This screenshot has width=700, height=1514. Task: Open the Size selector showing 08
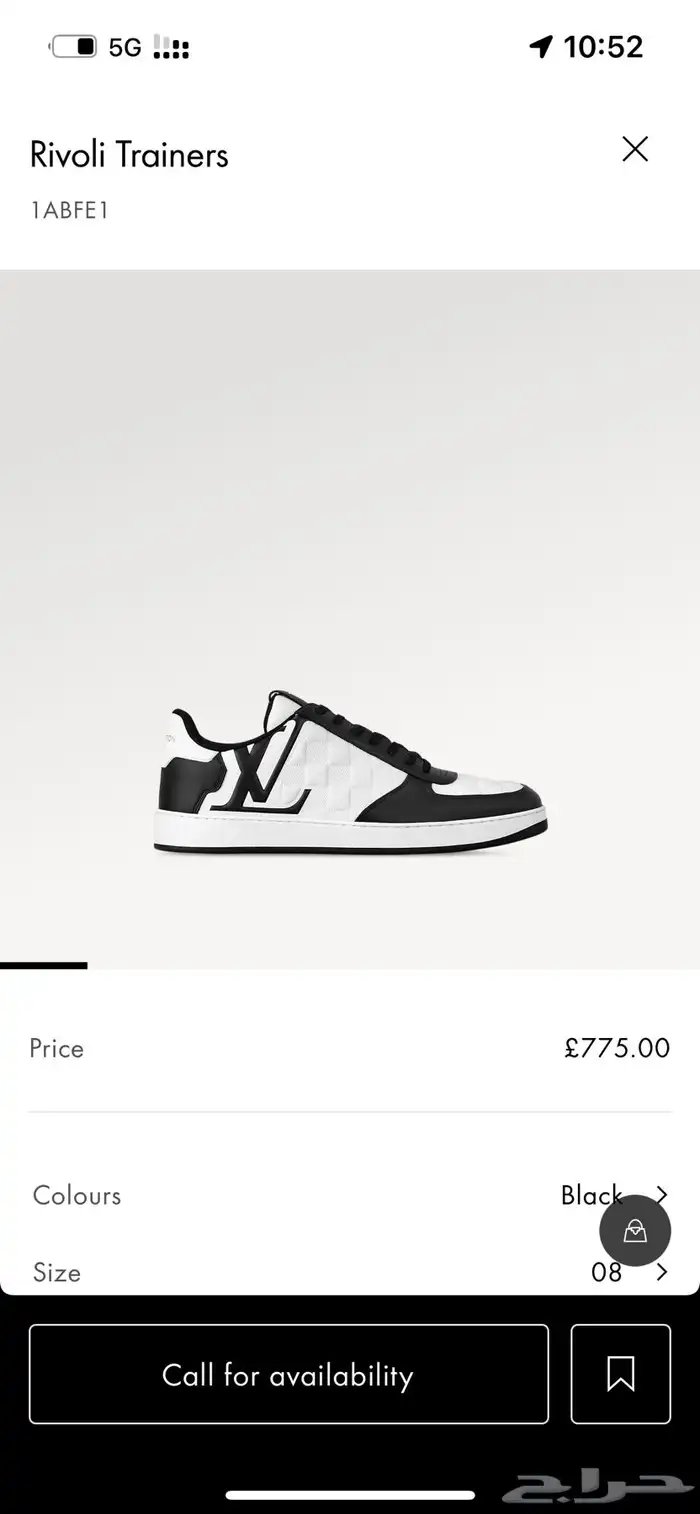tap(350, 1272)
